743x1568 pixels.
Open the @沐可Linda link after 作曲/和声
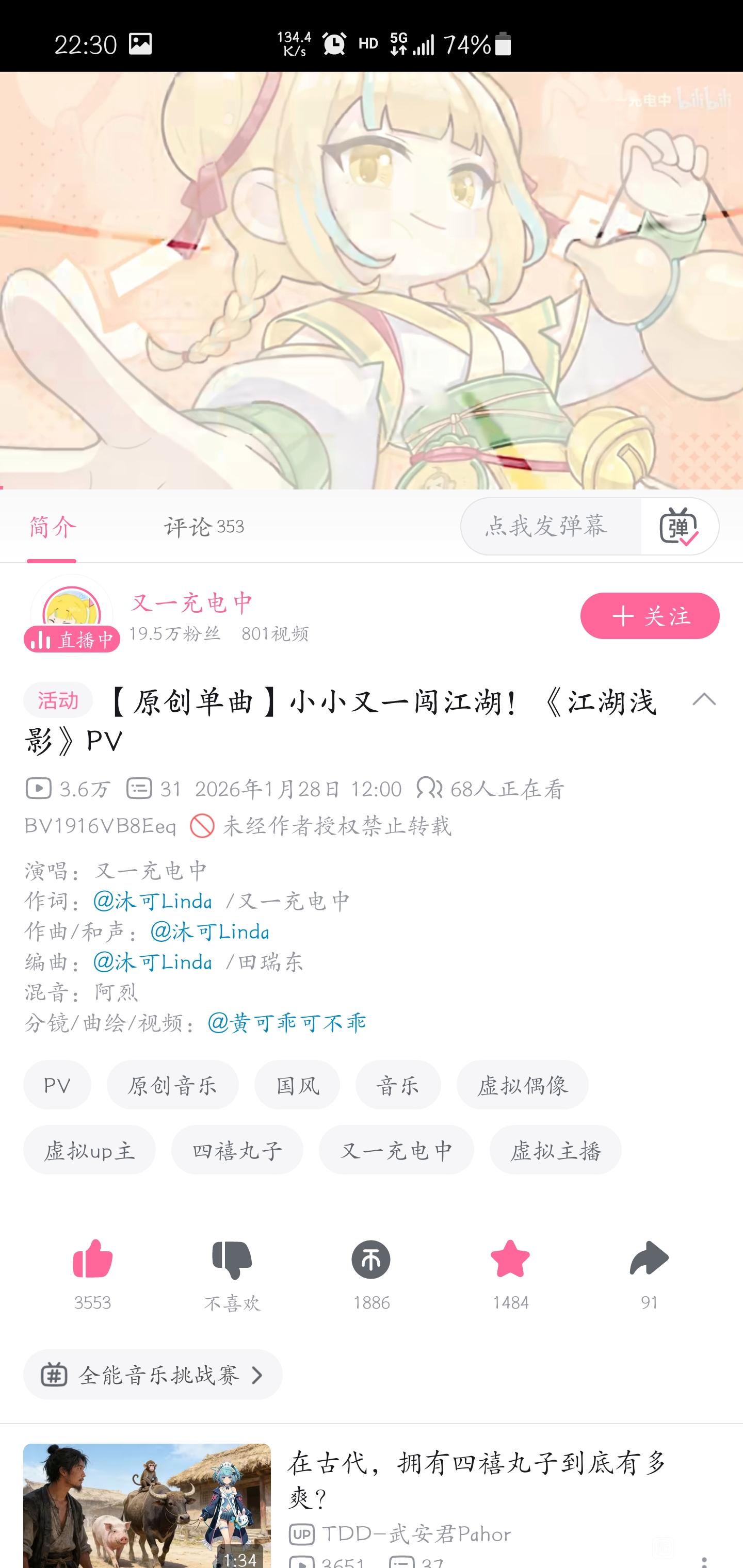point(209,932)
